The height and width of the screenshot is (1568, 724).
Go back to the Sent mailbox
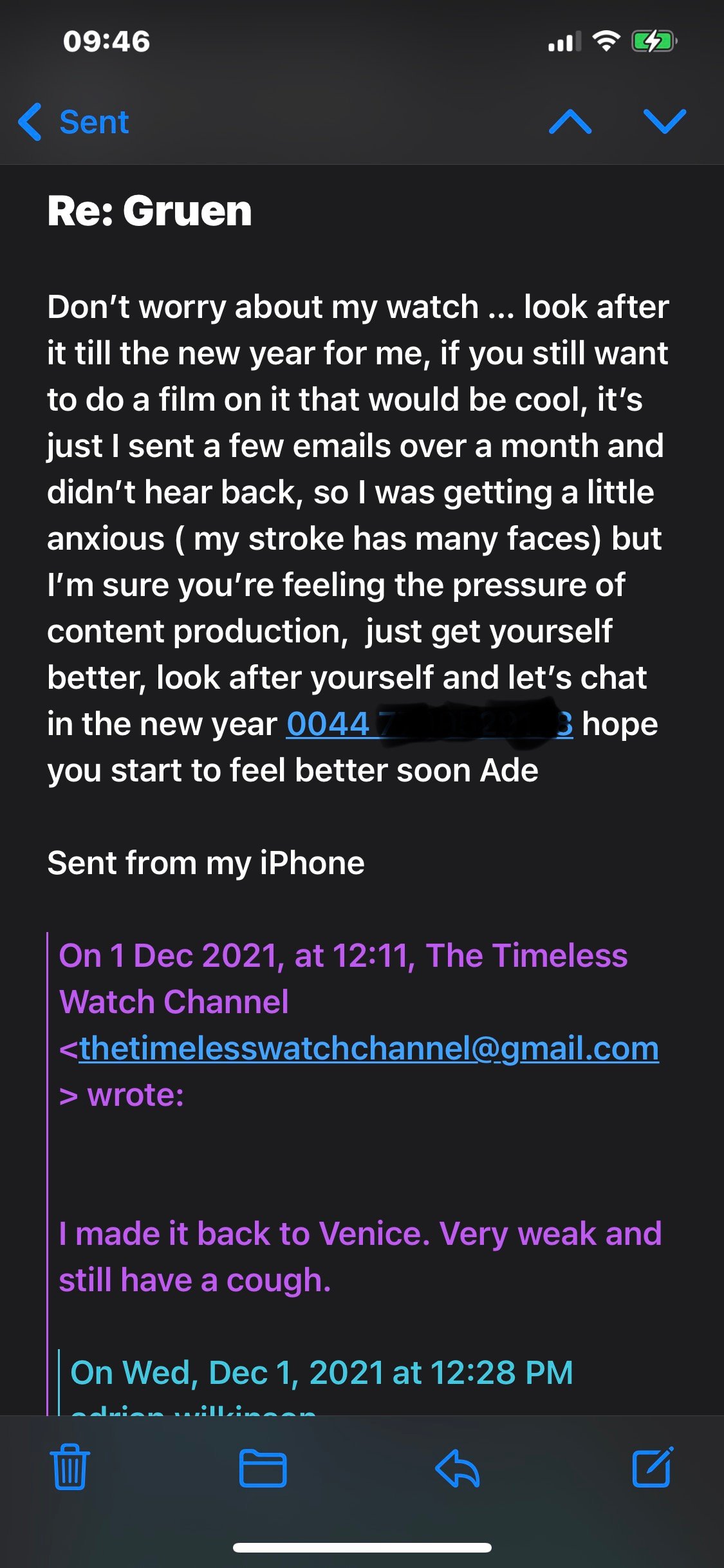[x=74, y=122]
